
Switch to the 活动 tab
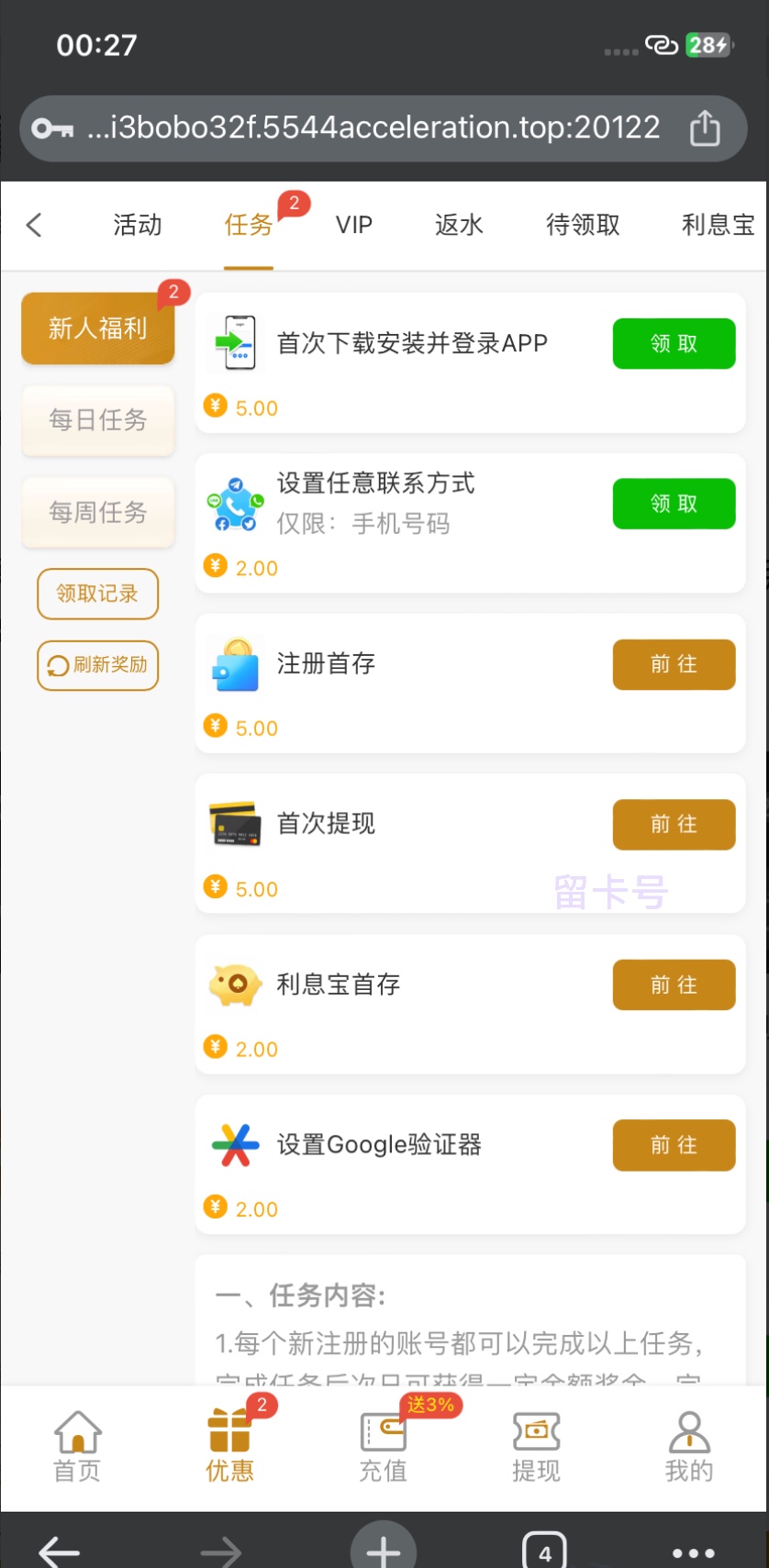point(138,225)
